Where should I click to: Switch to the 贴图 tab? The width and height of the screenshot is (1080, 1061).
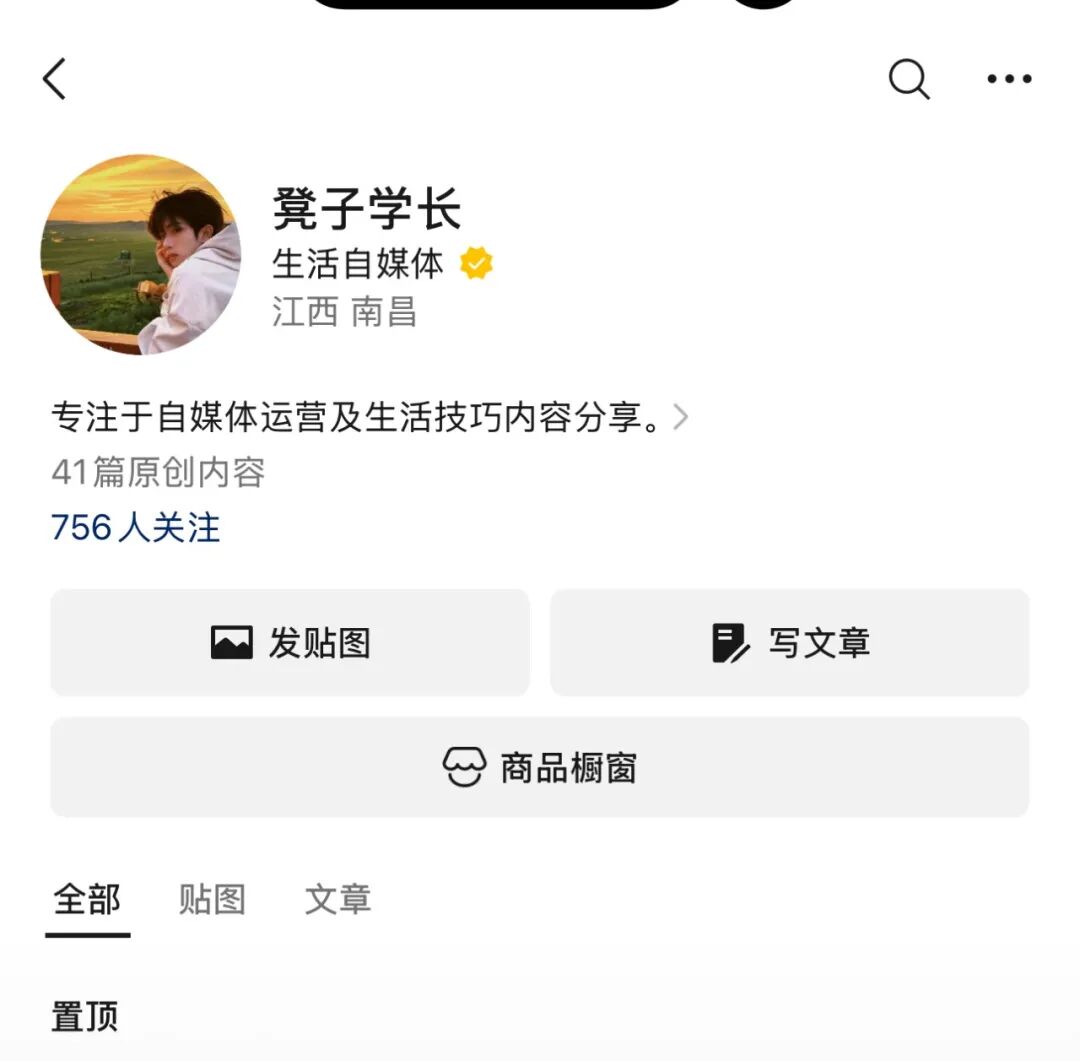pos(212,899)
